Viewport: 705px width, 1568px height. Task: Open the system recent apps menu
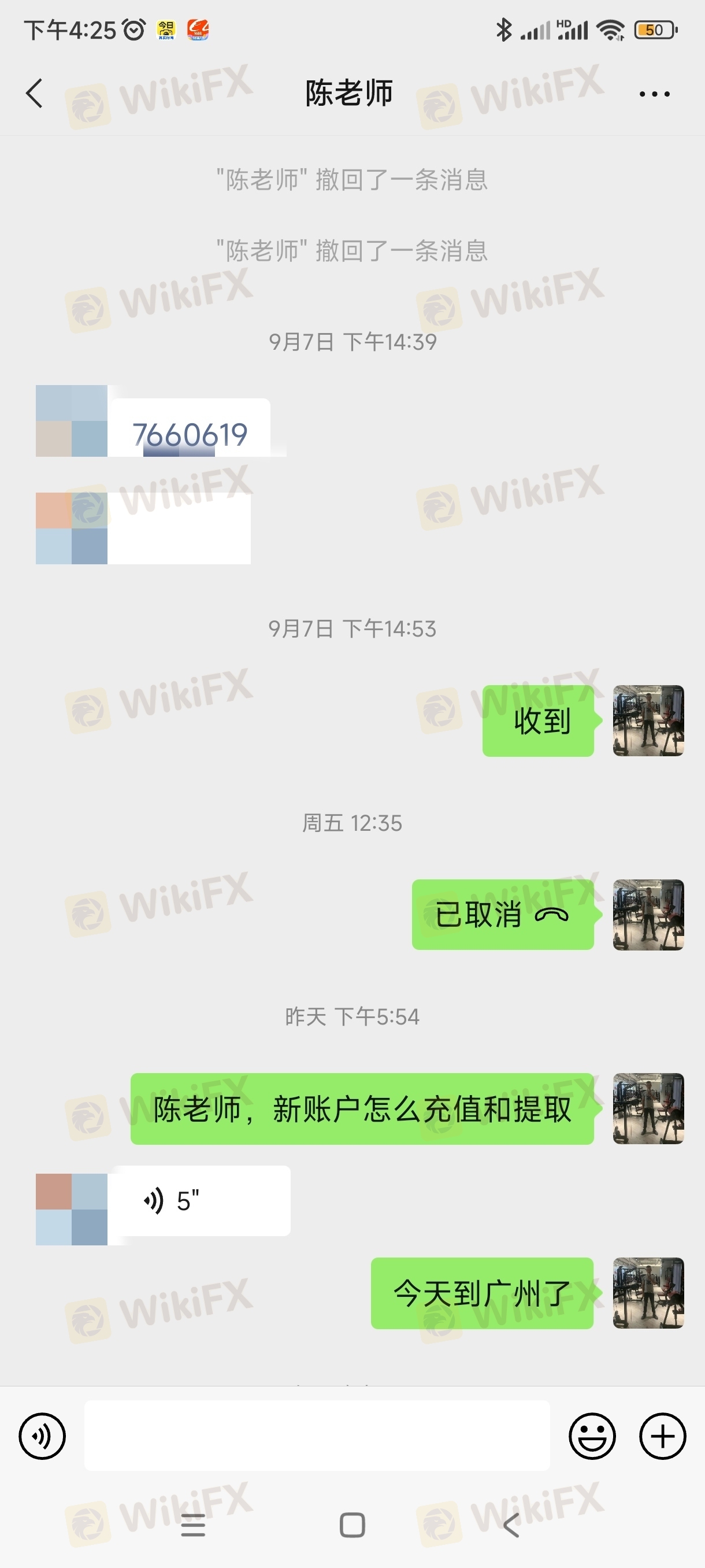[194, 1525]
